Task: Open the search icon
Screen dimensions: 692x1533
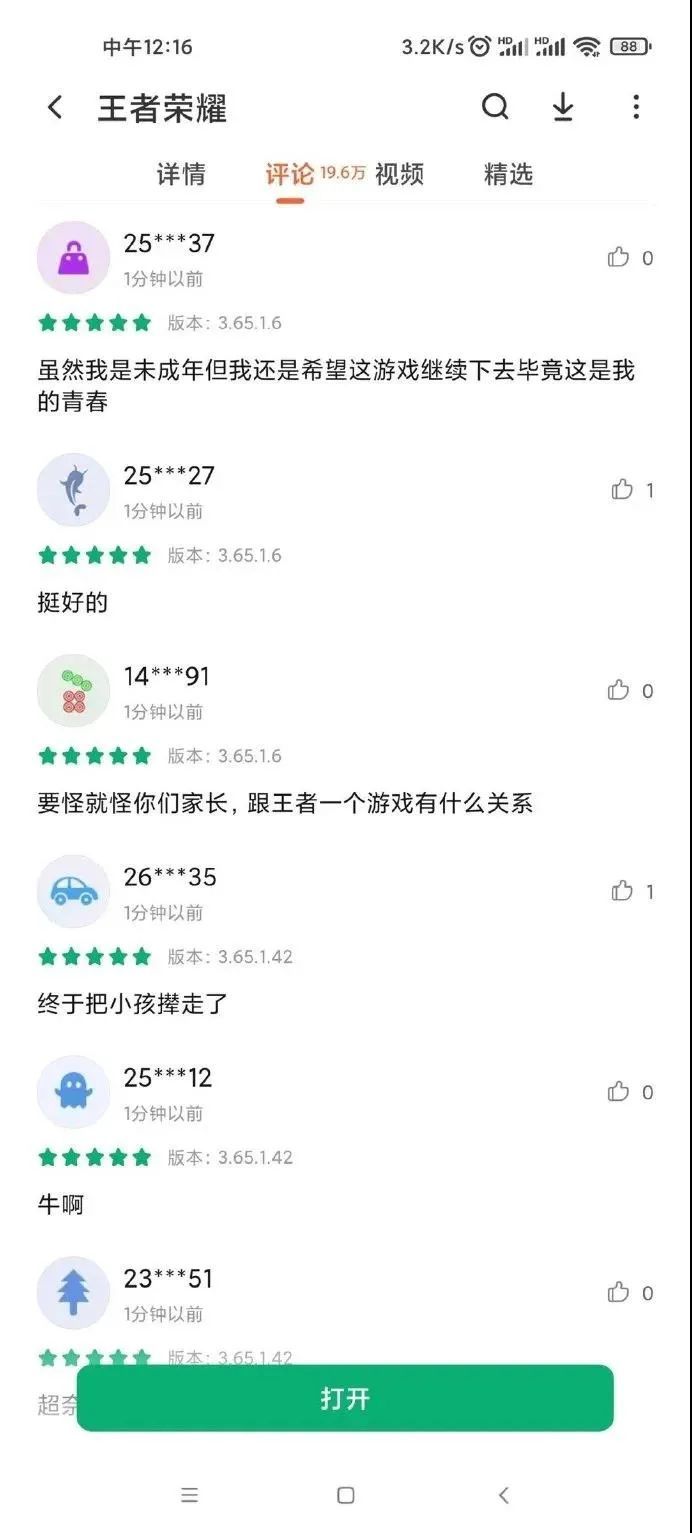Action: click(x=495, y=107)
